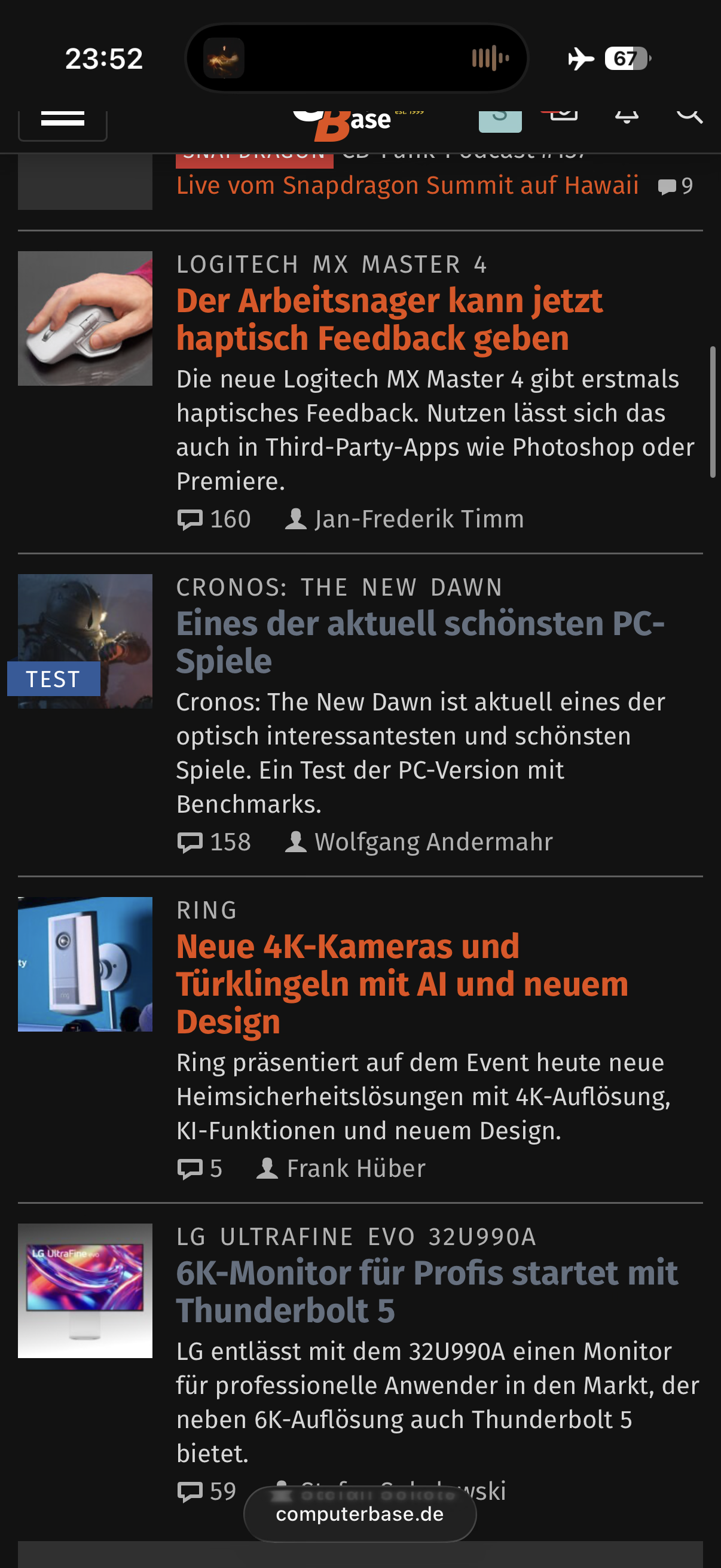Image resolution: width=721 pixels, height=1568 pixels.
Task: View the 5 comments on the Ring article
Action: click(200, 1168)
